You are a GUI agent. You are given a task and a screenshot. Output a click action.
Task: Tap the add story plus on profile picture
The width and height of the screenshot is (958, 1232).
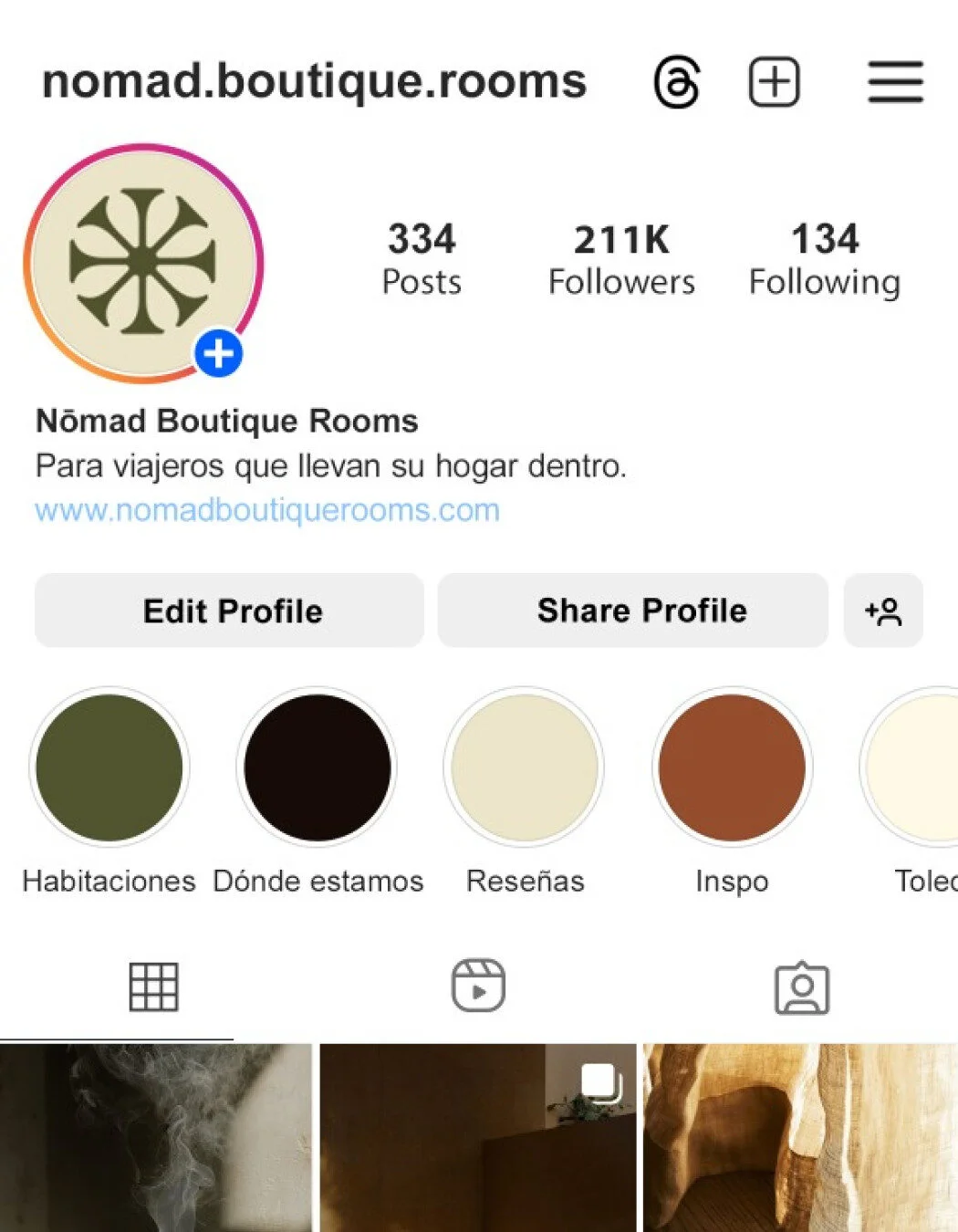point(217,355)
